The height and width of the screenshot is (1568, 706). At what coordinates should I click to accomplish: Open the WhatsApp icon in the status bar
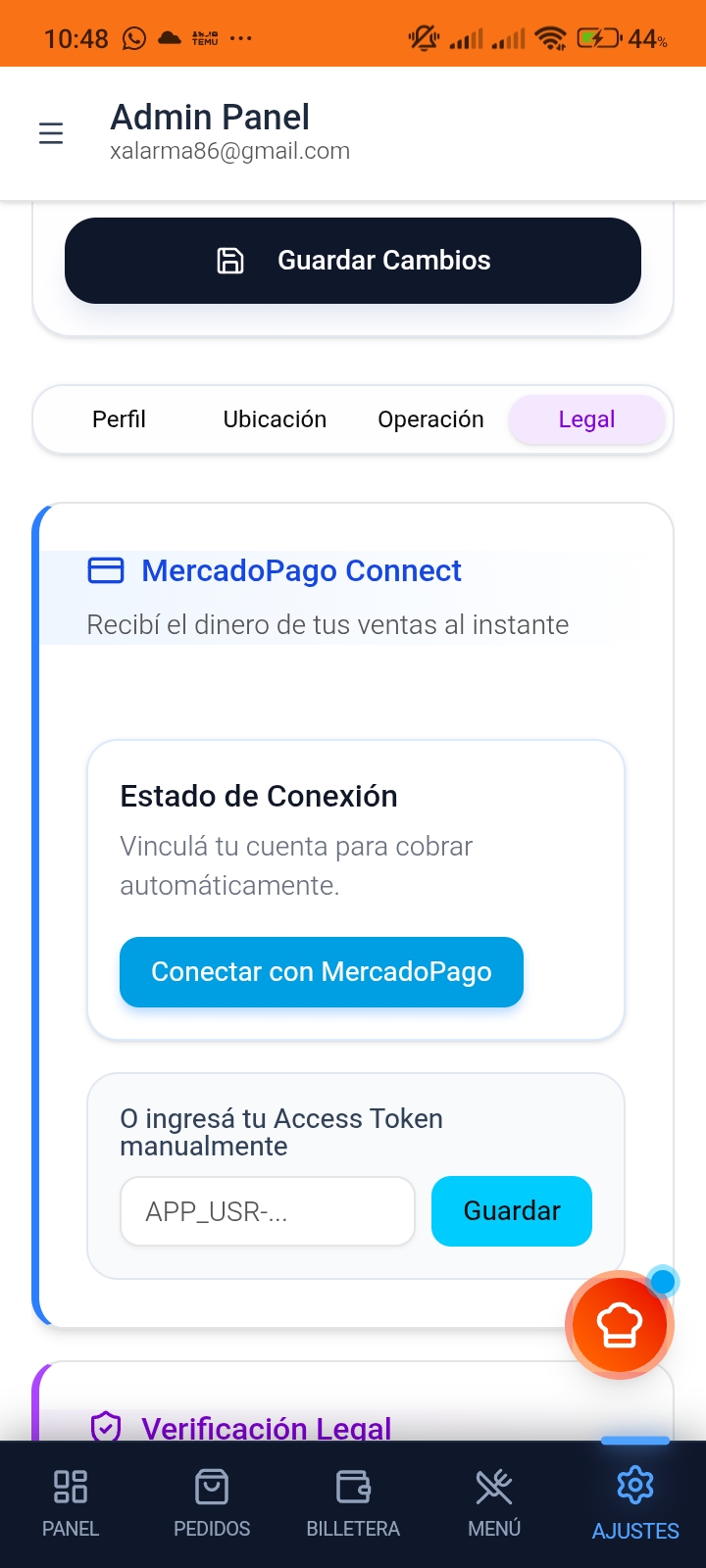132,37
